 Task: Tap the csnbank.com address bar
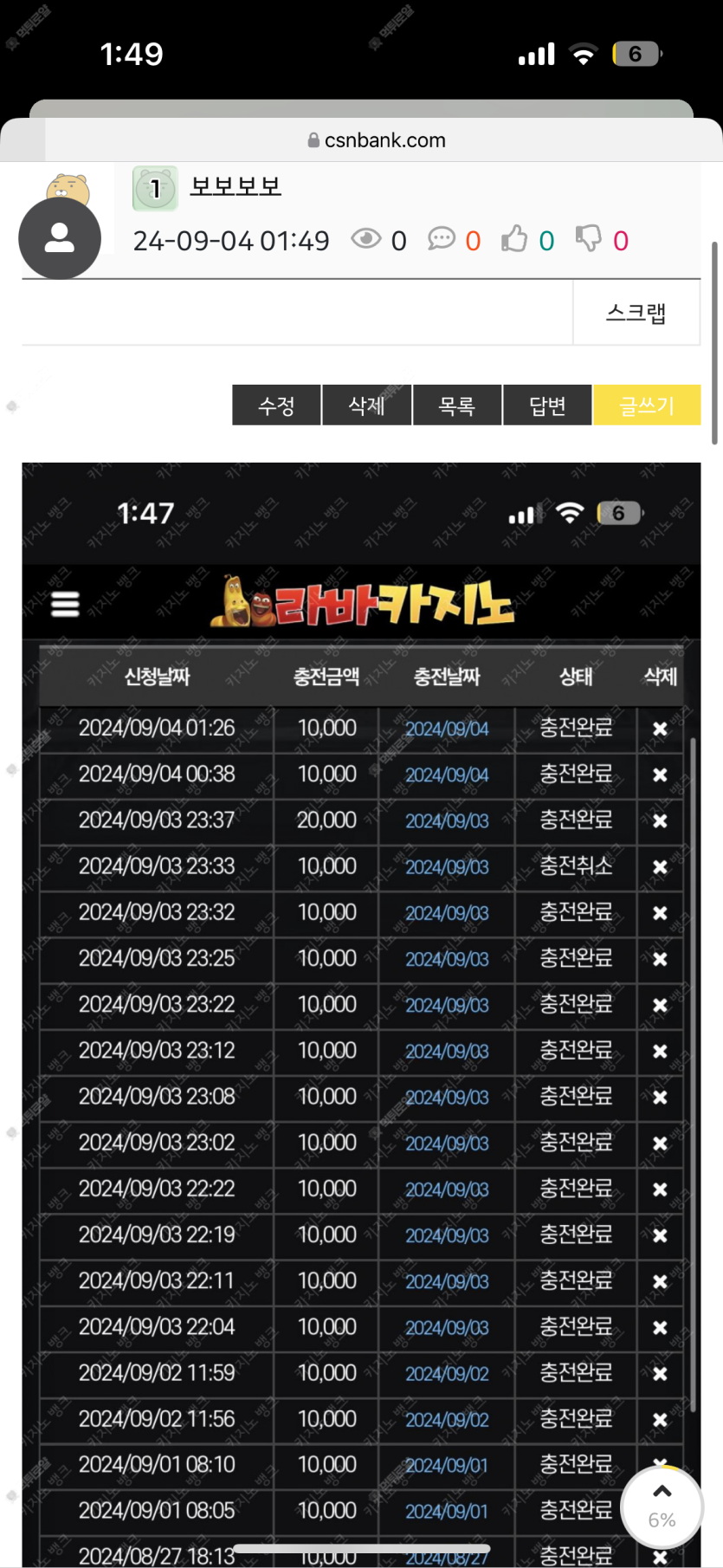click(x=377, y=140)
